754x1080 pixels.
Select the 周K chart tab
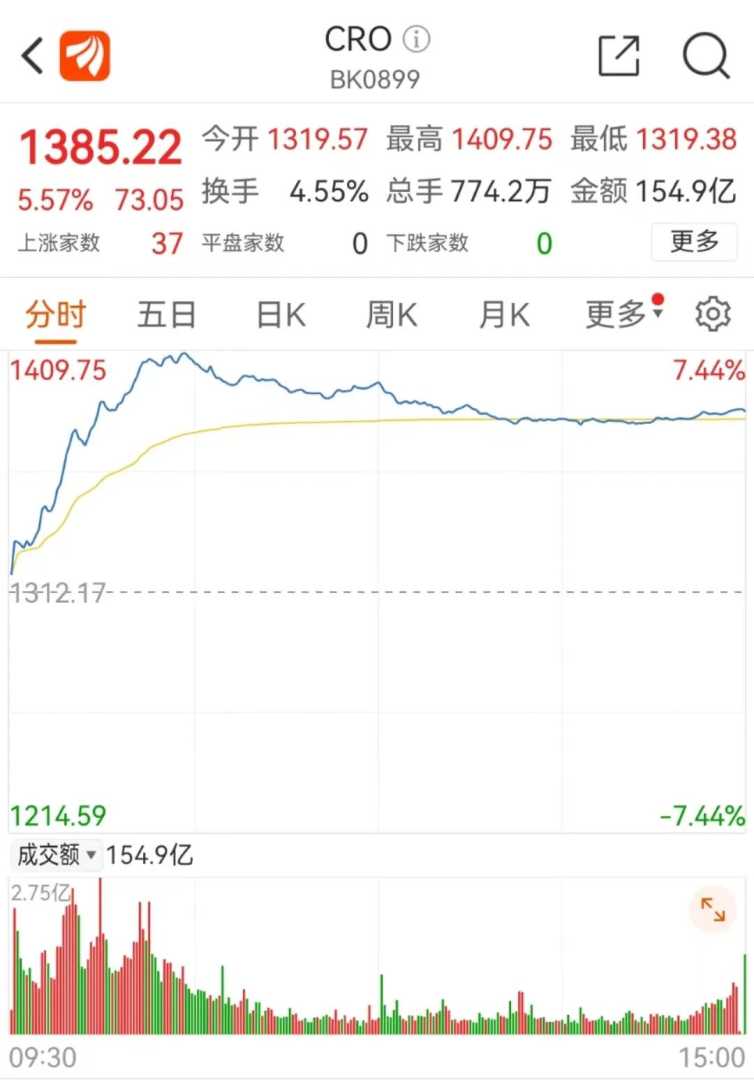391,316
